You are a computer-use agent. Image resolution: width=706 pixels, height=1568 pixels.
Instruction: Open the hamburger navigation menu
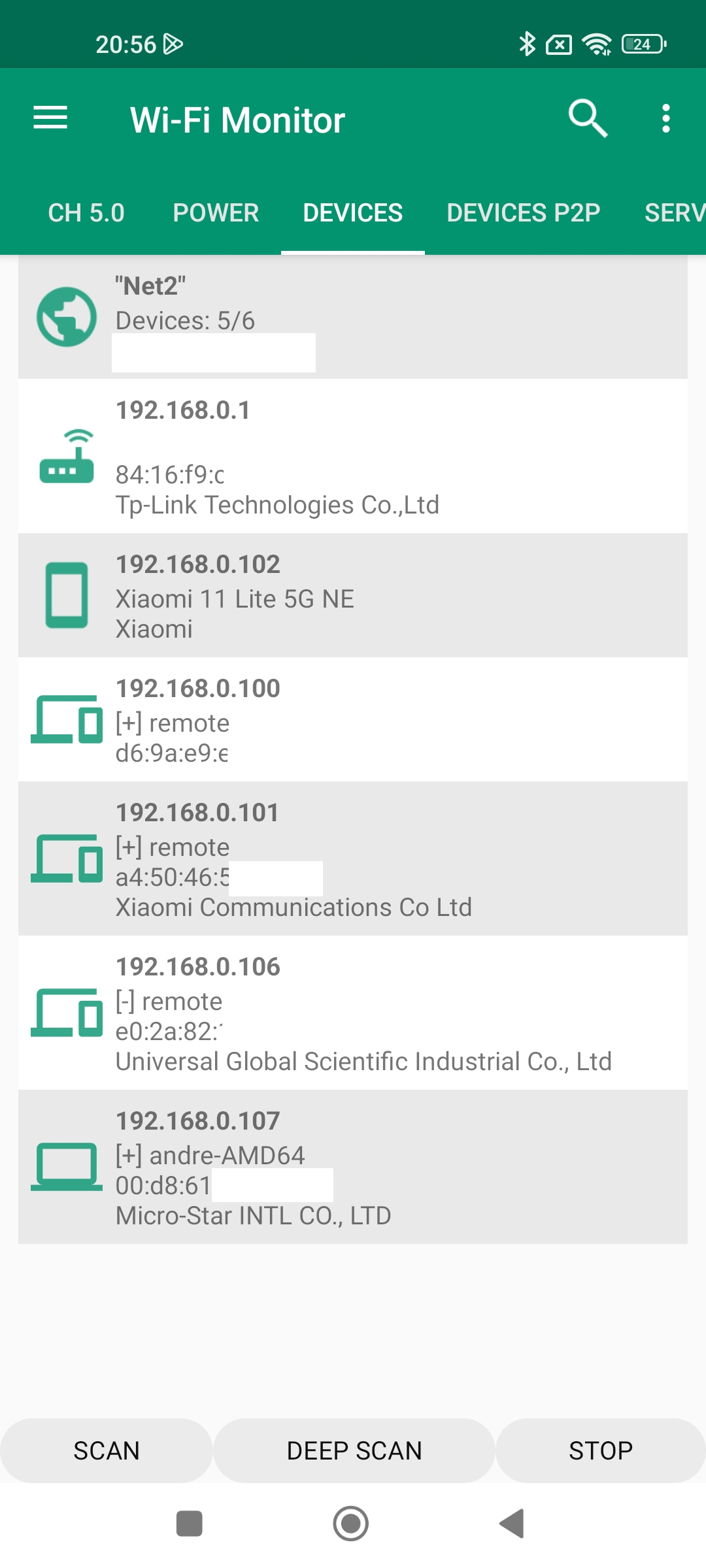click(50, 118)
